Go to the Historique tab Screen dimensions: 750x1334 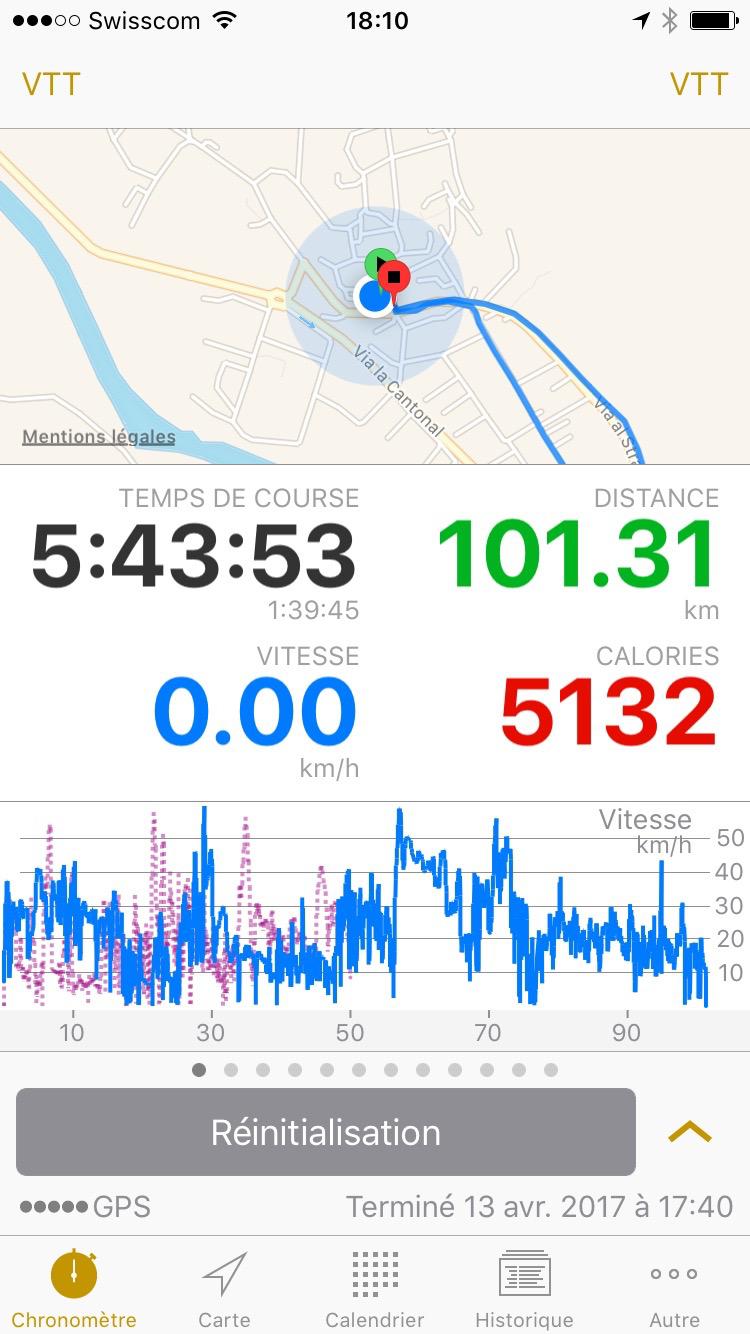pos(524,1290)
